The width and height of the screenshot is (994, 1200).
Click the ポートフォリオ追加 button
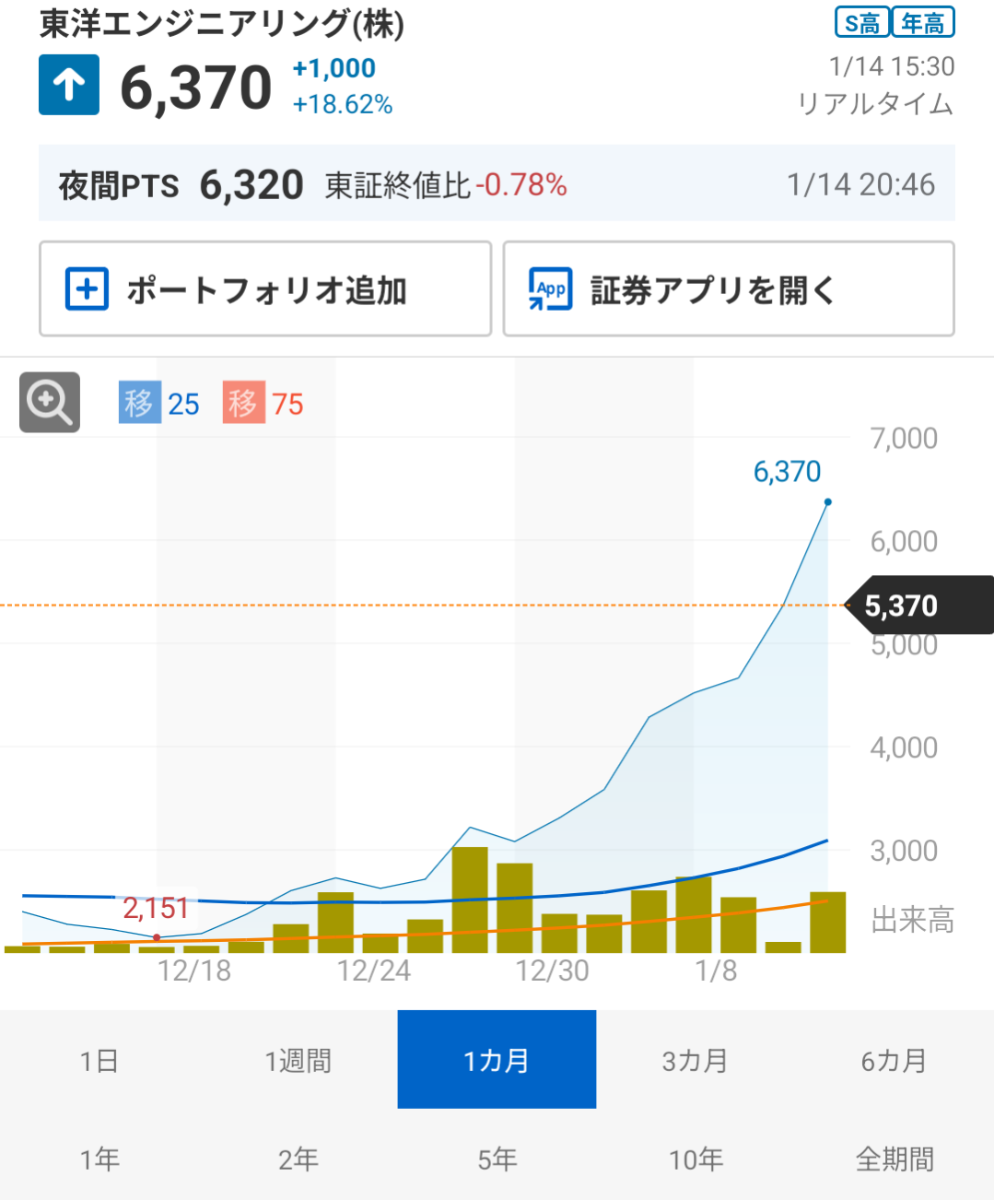coord(264,289)
